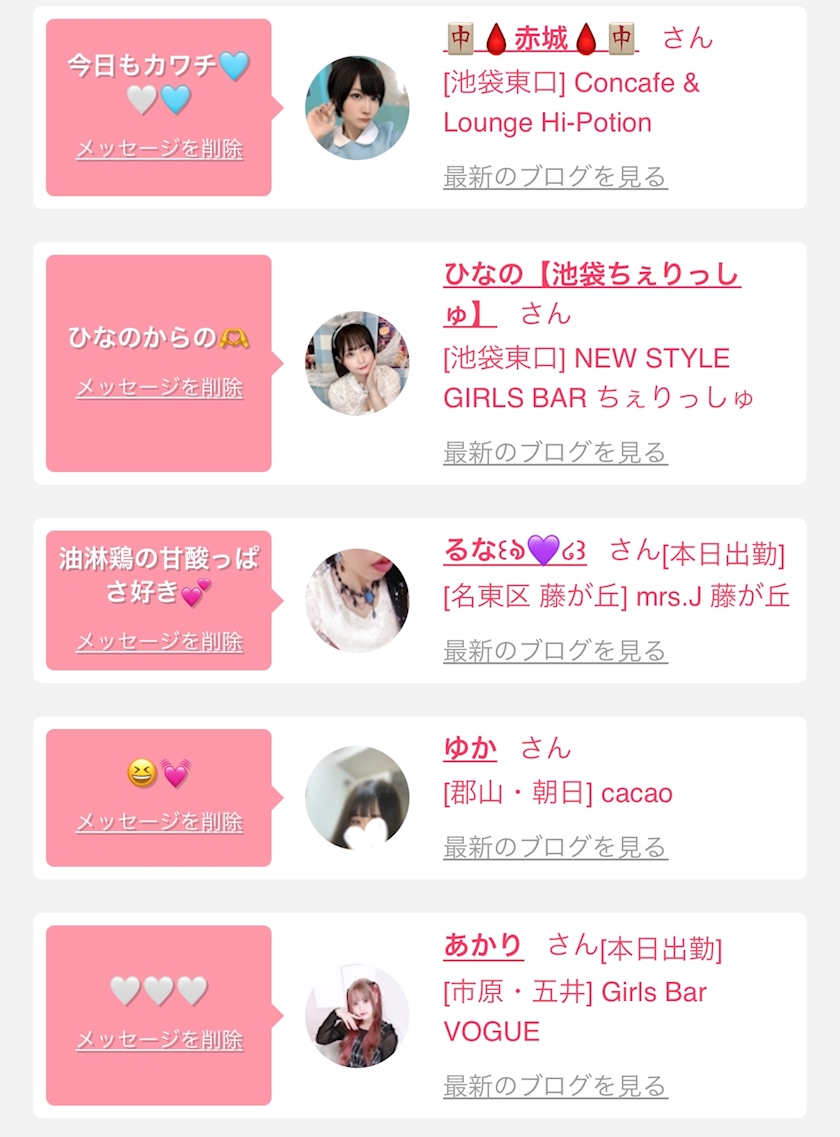Open あかり's profile name link

(x=483, y=945)
